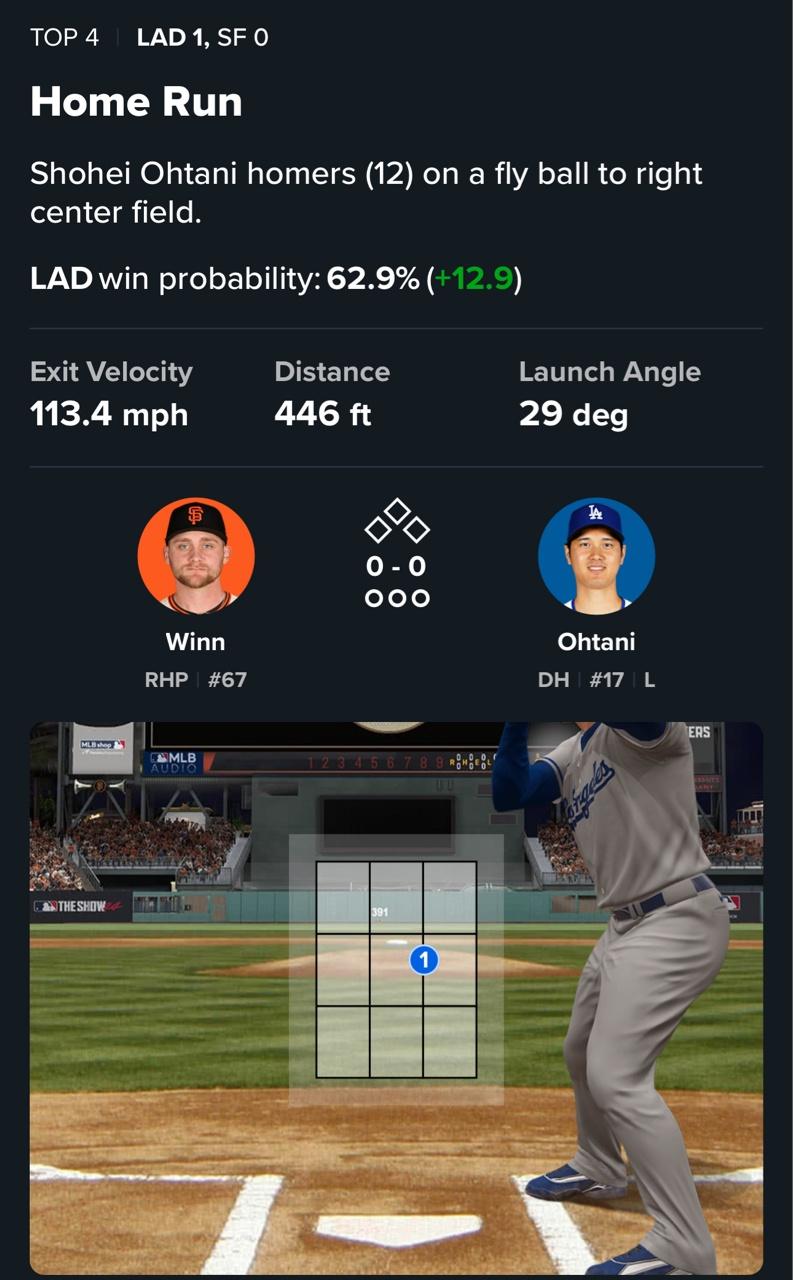Select pitch 1 marker in strike zone

click(x=424, y=960)
